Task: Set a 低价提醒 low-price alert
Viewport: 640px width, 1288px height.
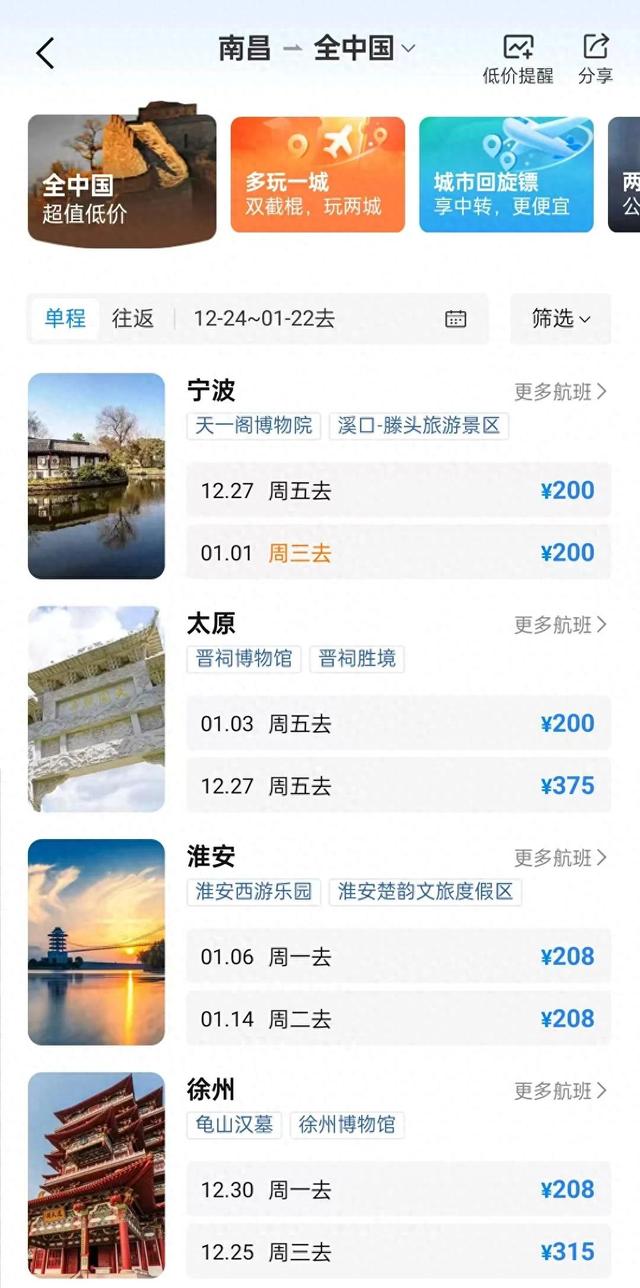Action: tap(518, 59)
